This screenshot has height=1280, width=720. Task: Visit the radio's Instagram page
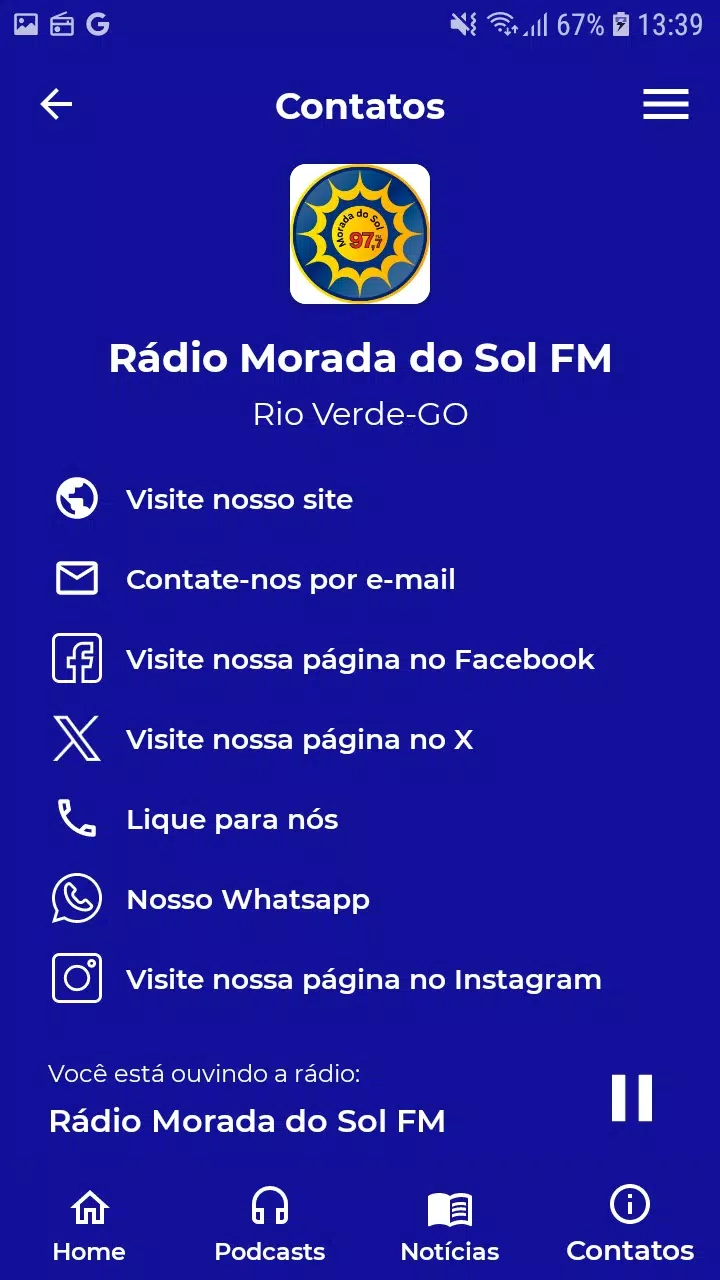coord(360,979)
